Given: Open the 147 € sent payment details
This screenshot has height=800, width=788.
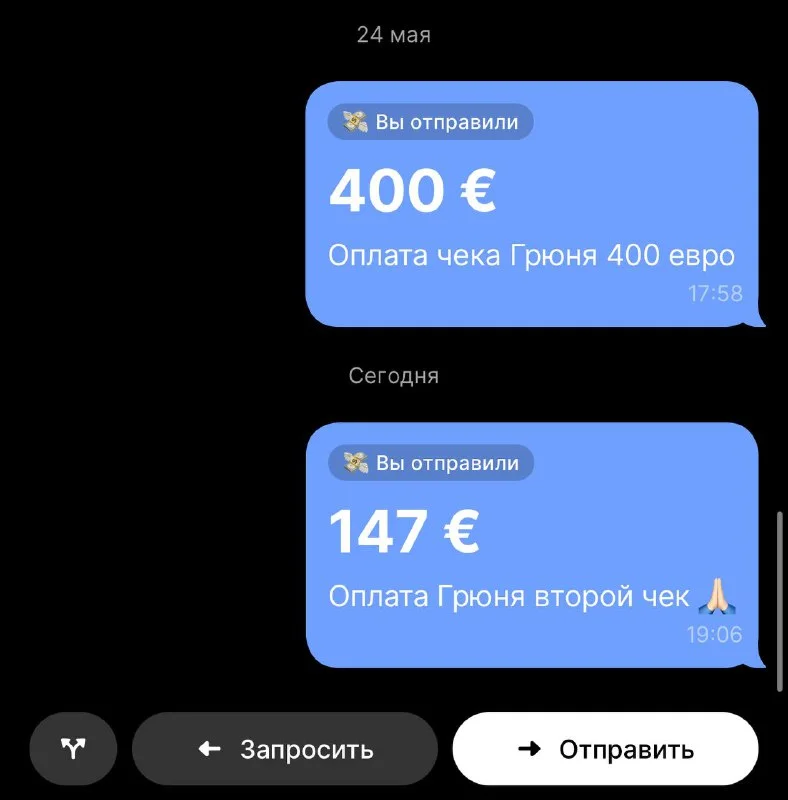Looking at the screenshot, I should pos(531,545).
